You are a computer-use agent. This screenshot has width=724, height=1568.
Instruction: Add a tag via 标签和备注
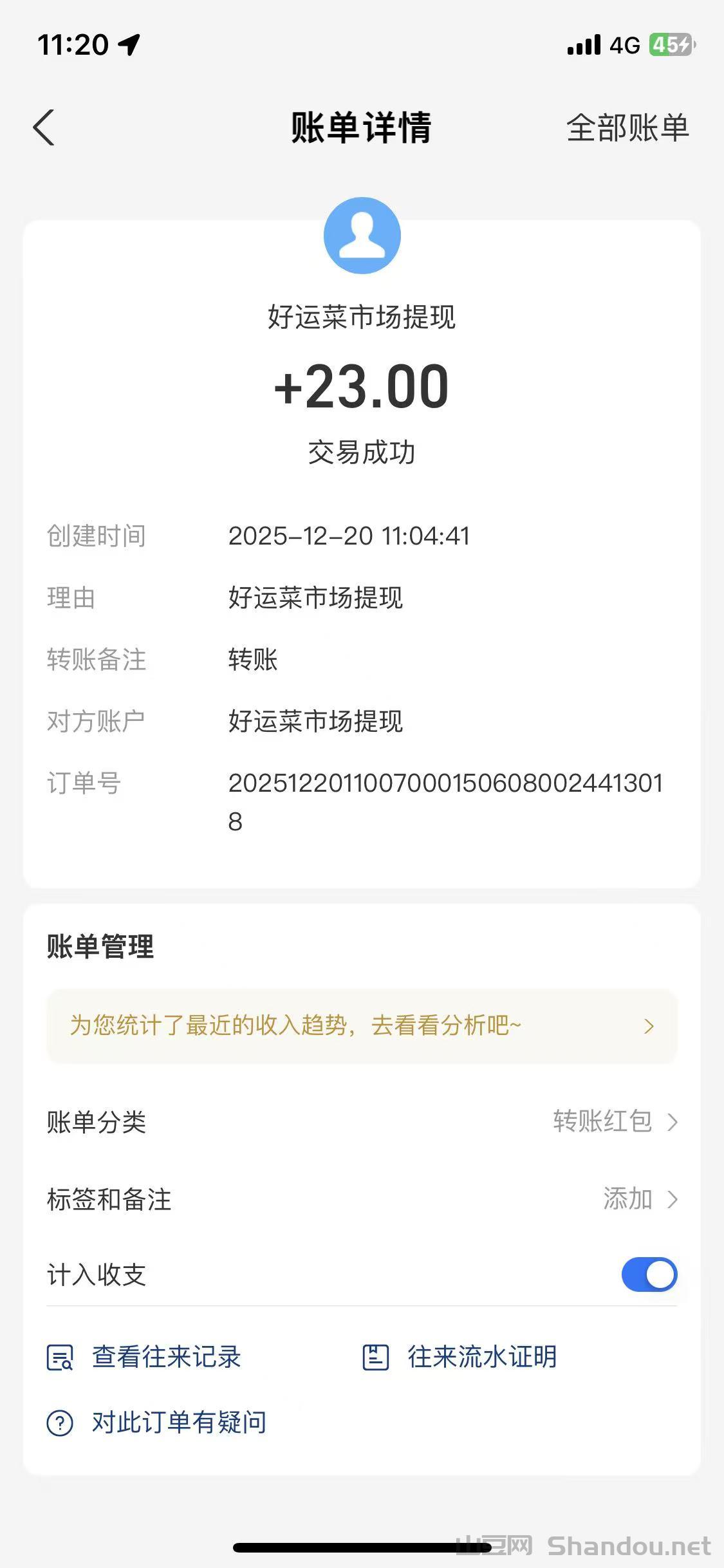click(x=639, y=1199)
